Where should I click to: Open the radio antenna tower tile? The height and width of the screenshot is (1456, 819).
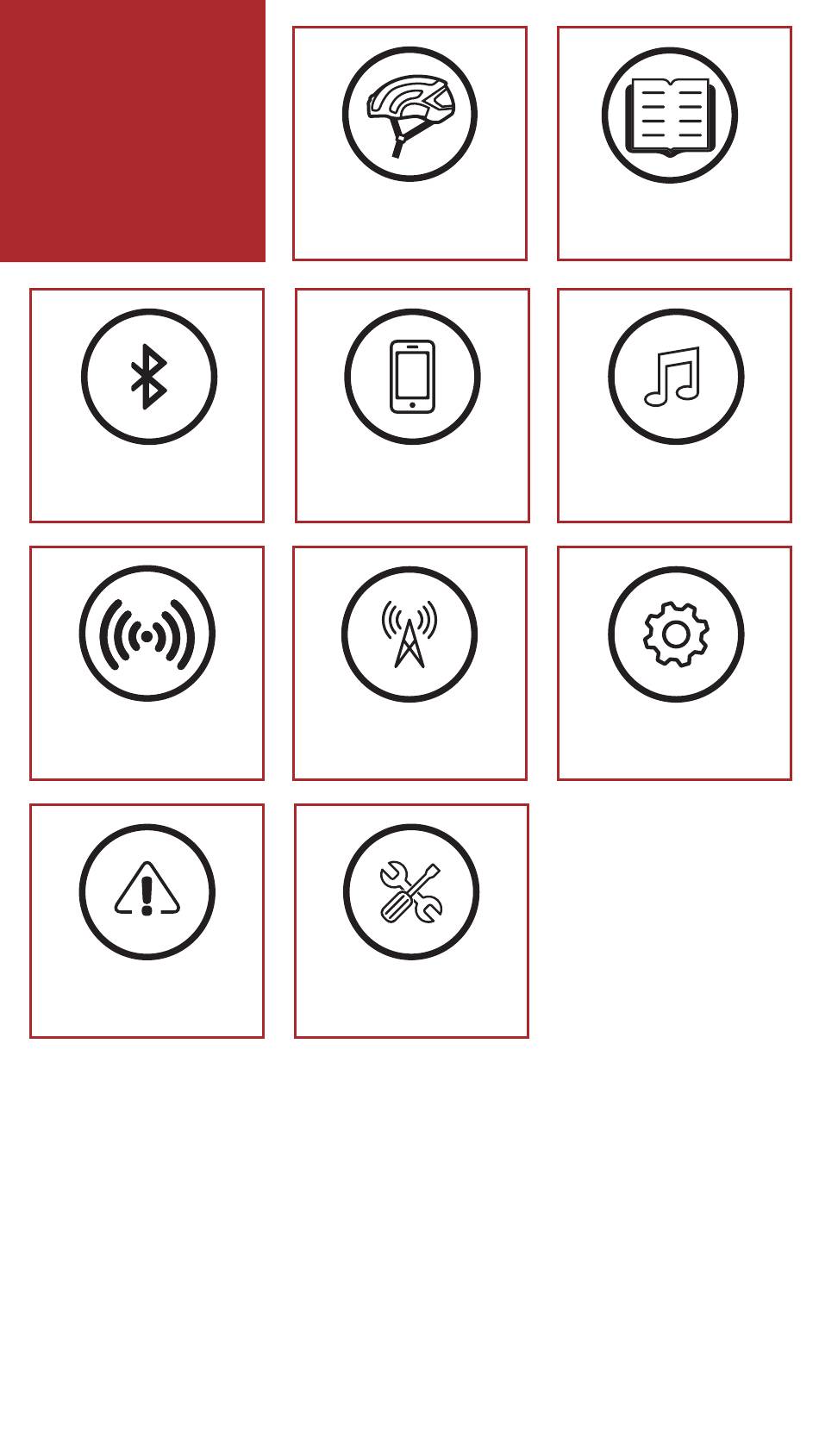point(409,663)
